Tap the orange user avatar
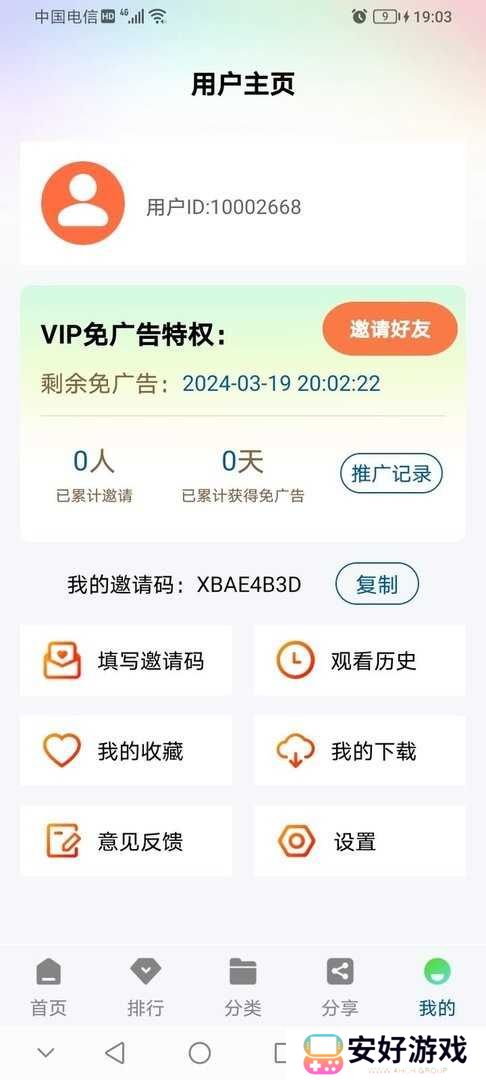Screen dimensions: 486x1080 (x=83, y=203)
